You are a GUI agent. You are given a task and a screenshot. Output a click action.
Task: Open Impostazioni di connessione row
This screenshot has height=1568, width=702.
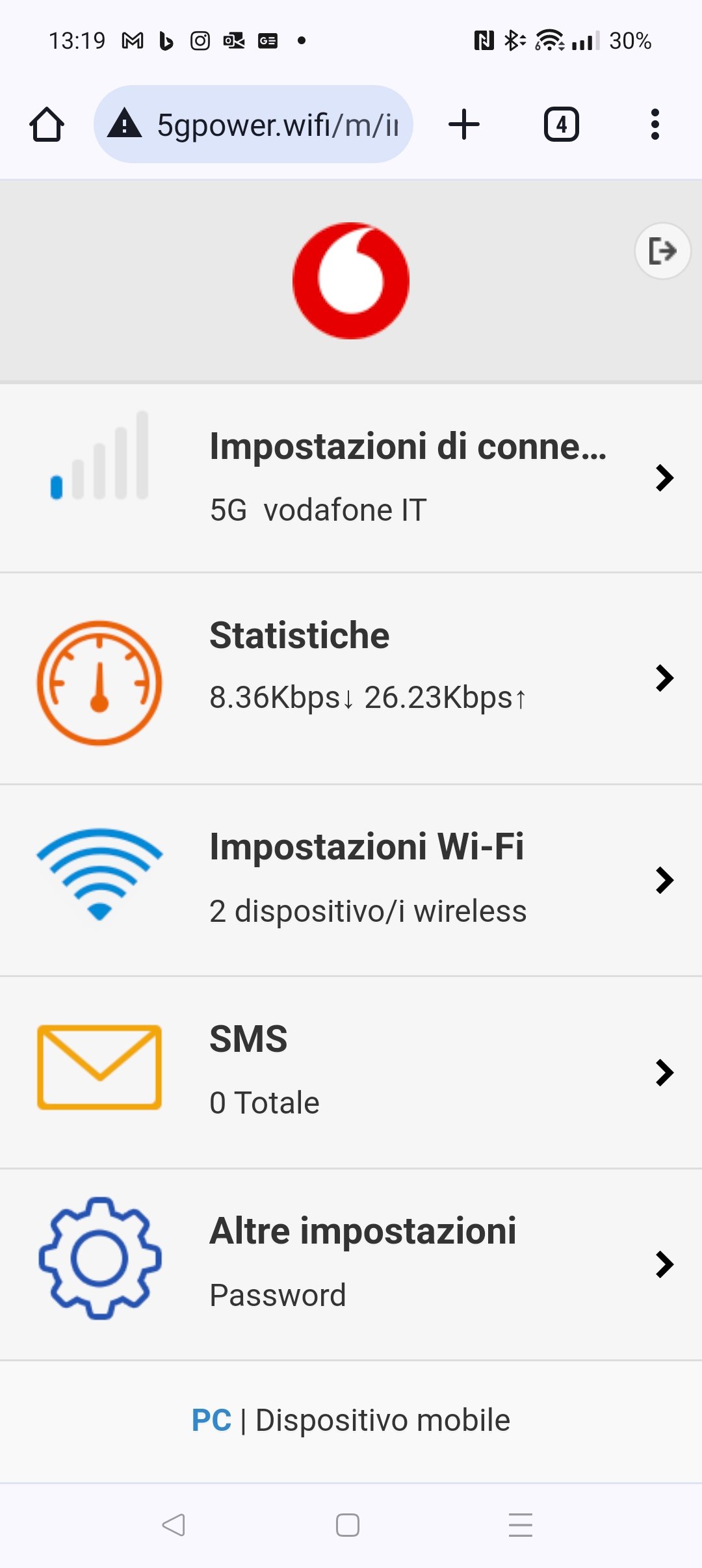pyautogui.click(x=351, y=478)
